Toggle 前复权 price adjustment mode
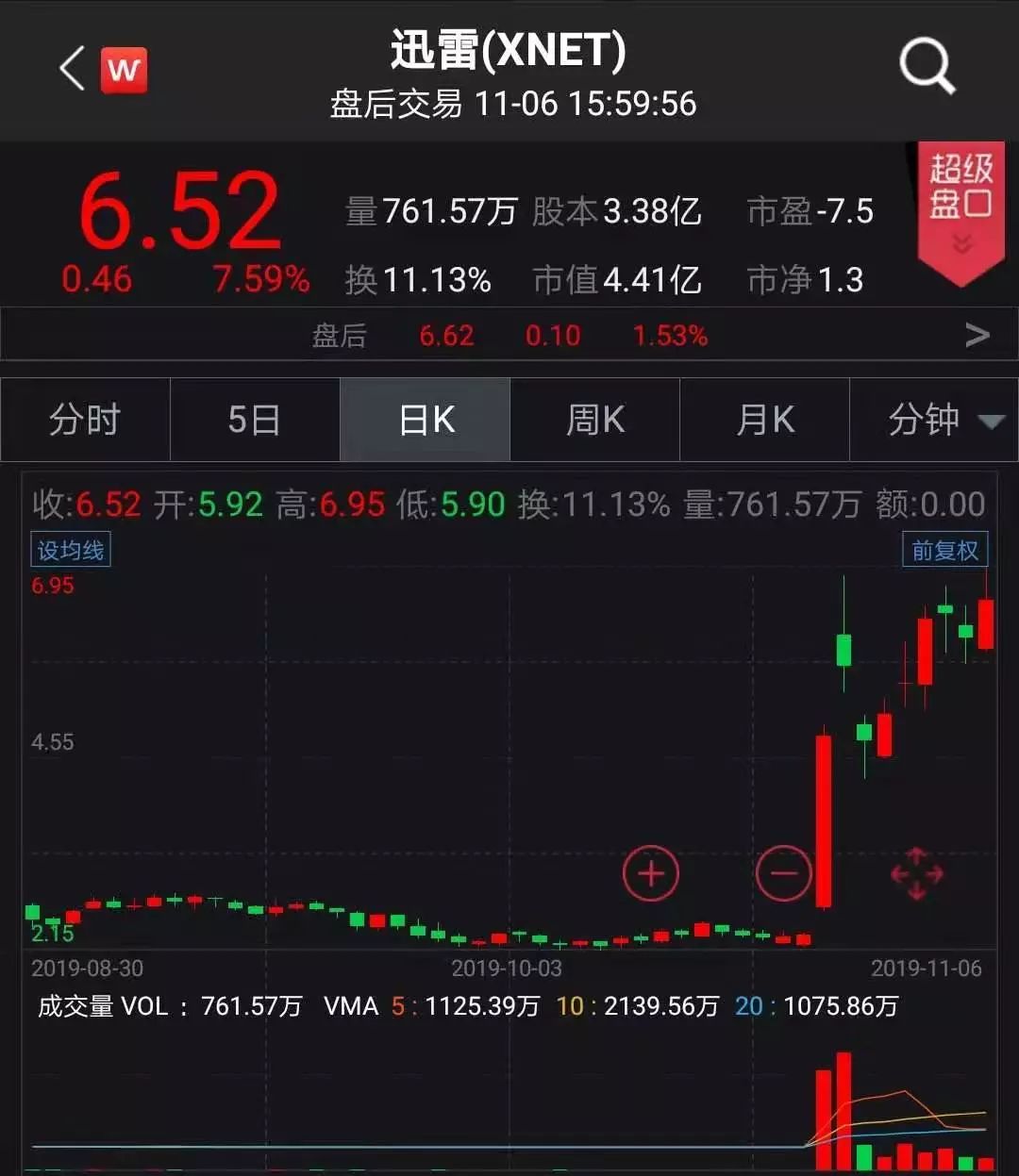This screenshot has height=1176, width=1019. click(944, 549)
